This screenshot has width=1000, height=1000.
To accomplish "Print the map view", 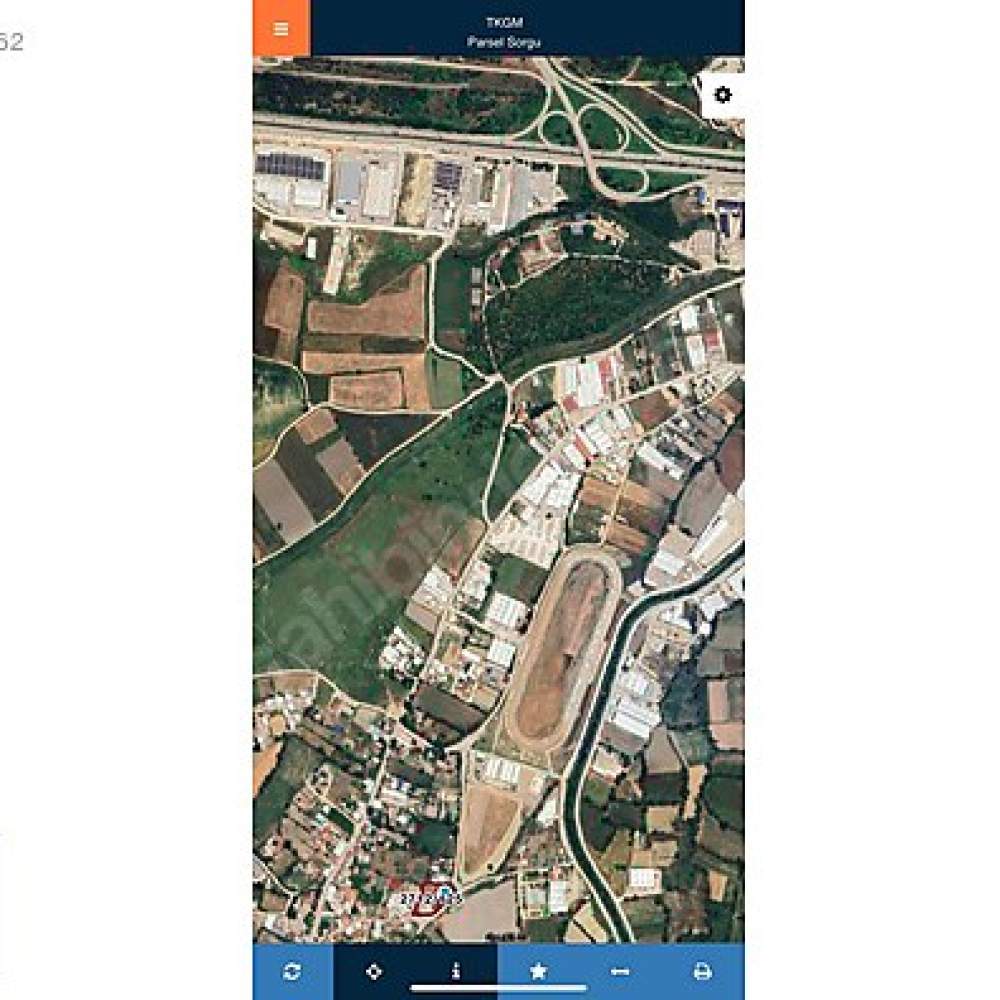I will coord(702,971).
